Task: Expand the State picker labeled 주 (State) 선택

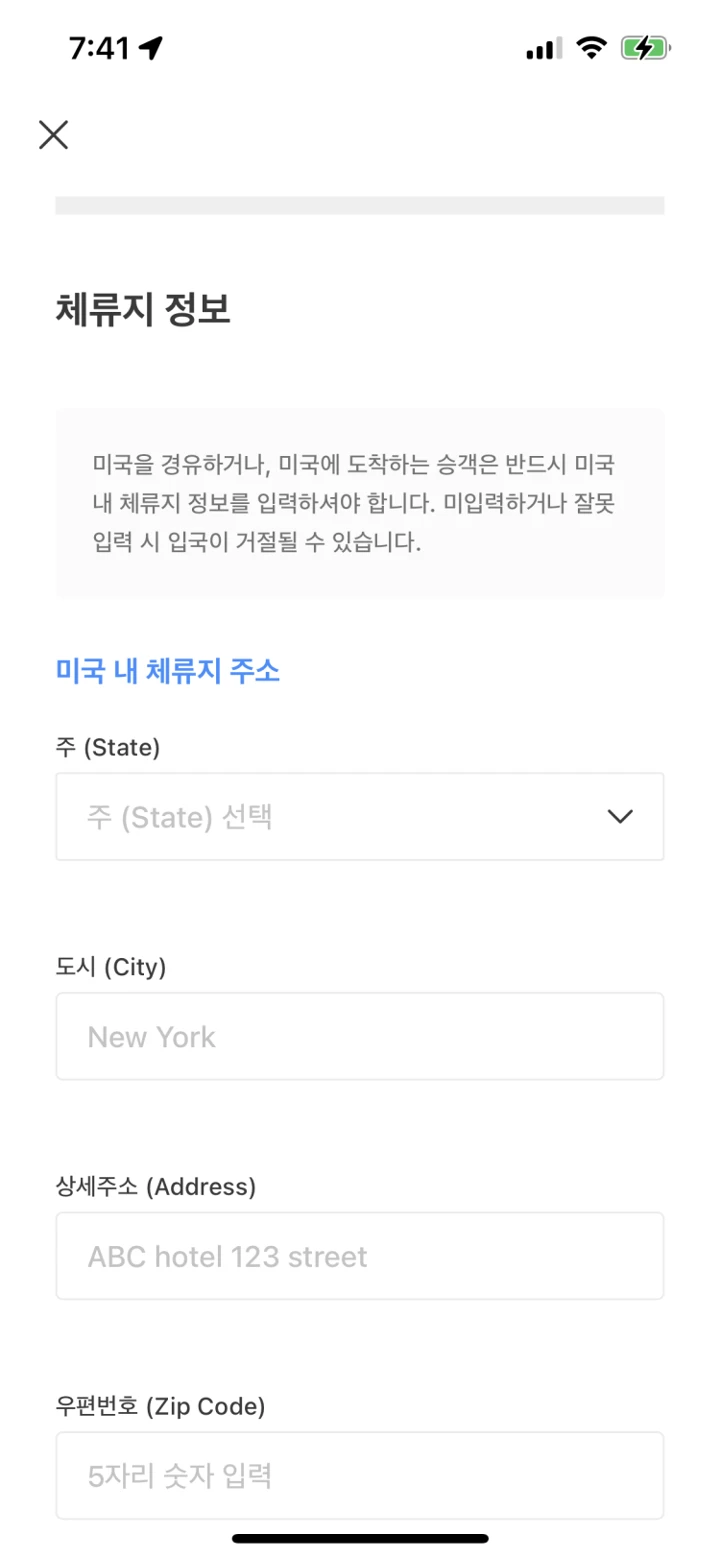Action: tap(360, 816)
